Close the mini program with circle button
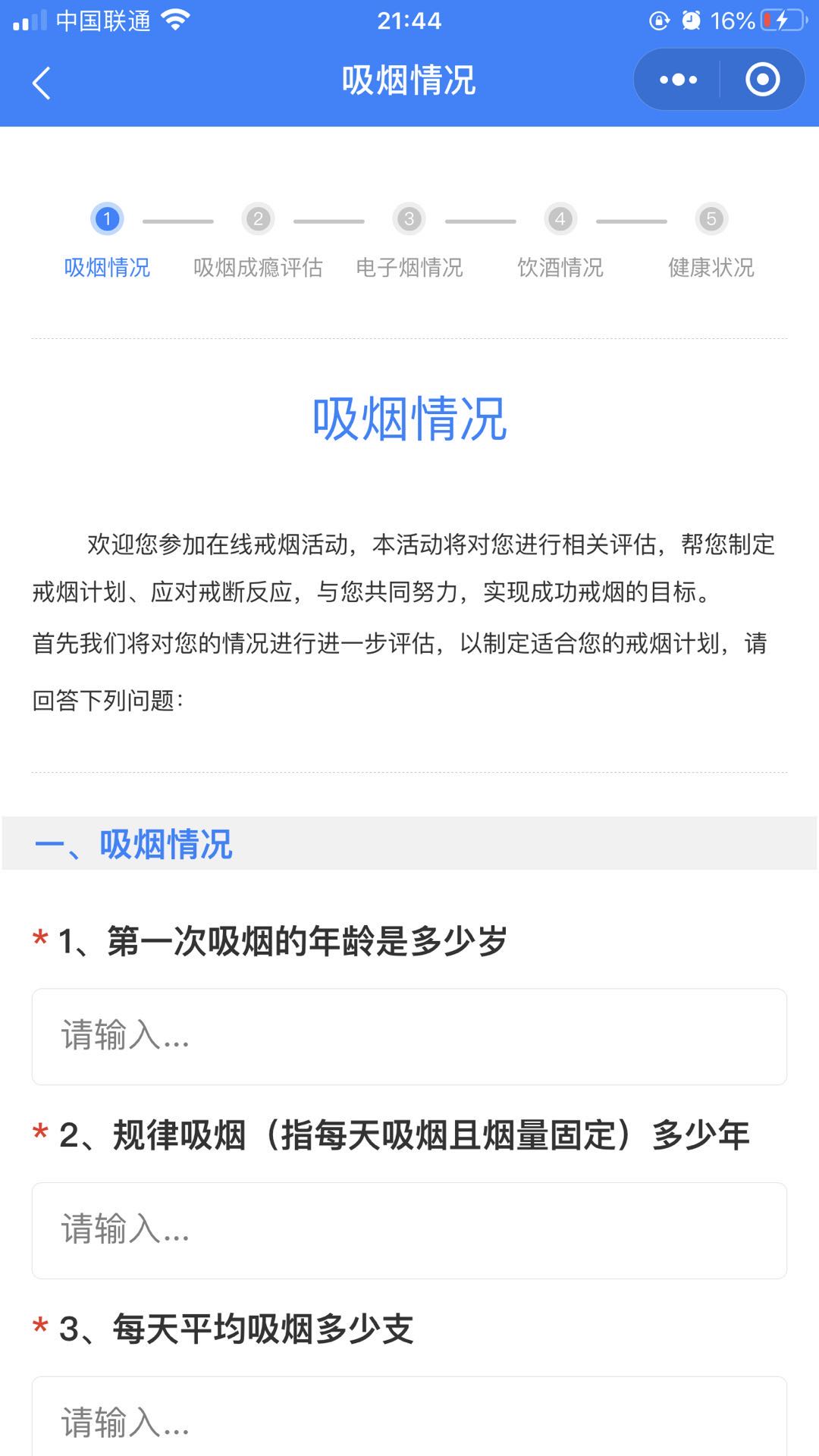The width and height of the screenshot is (819, 1456). point(762,80)
